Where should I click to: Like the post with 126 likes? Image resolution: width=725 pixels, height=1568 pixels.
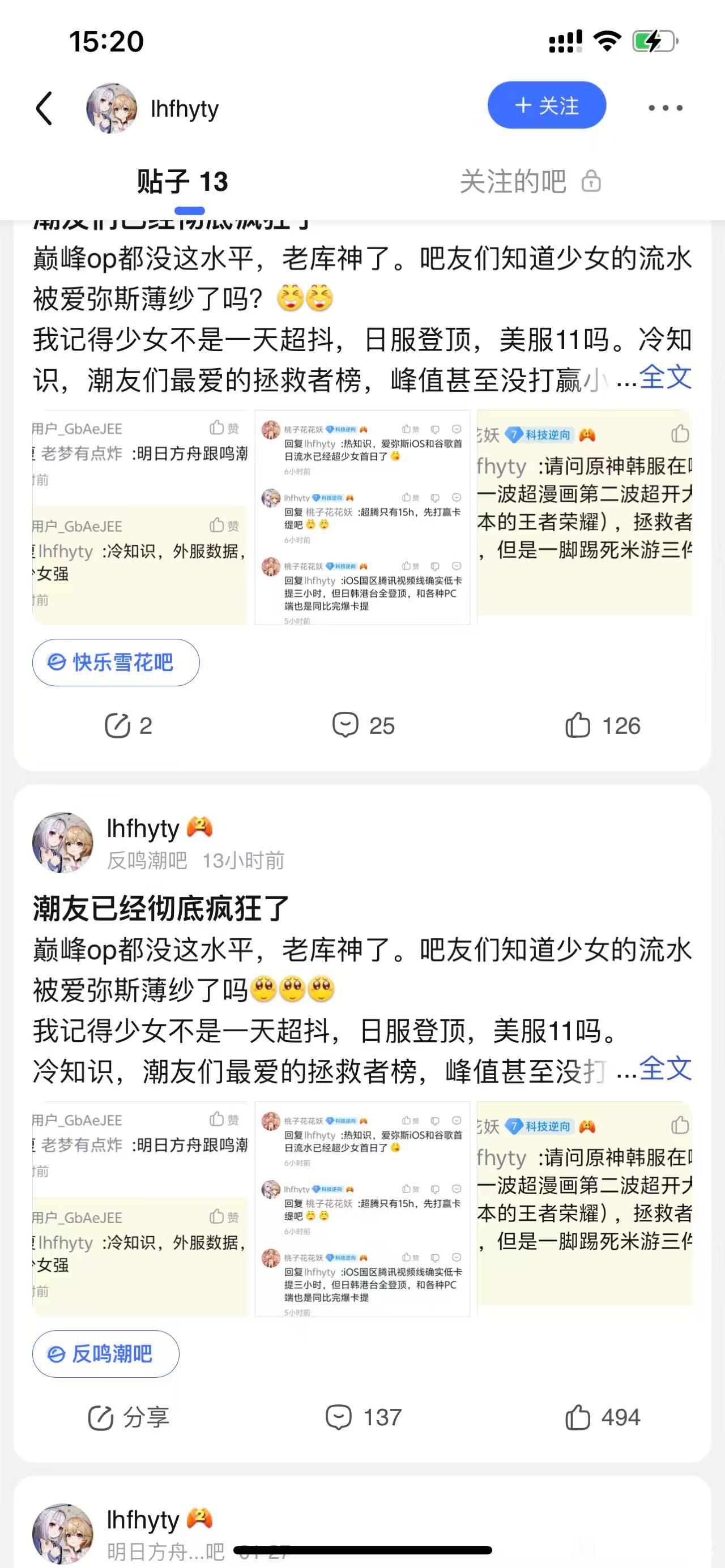coord(602,725)
